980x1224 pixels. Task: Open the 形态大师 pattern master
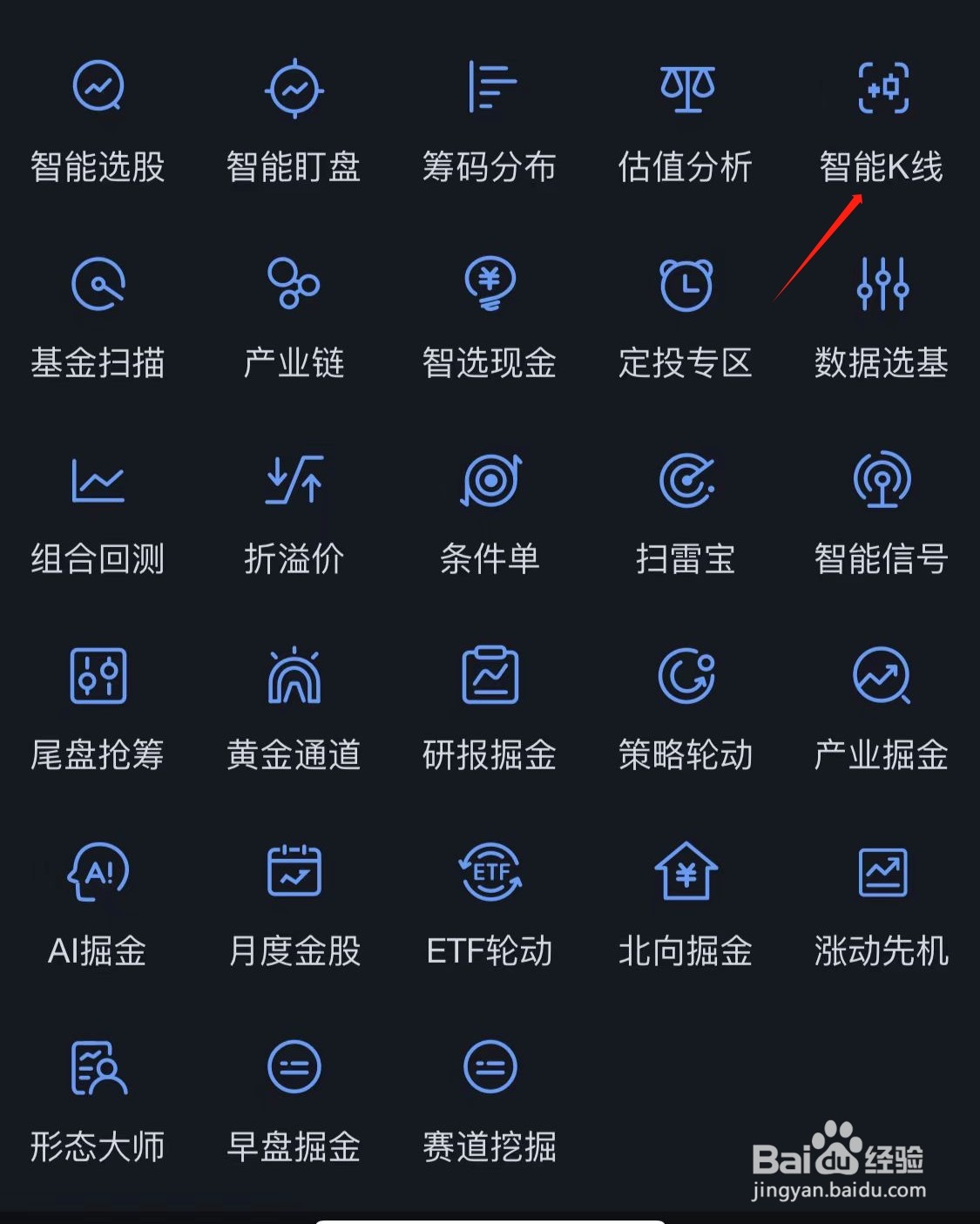point(98,1100)
